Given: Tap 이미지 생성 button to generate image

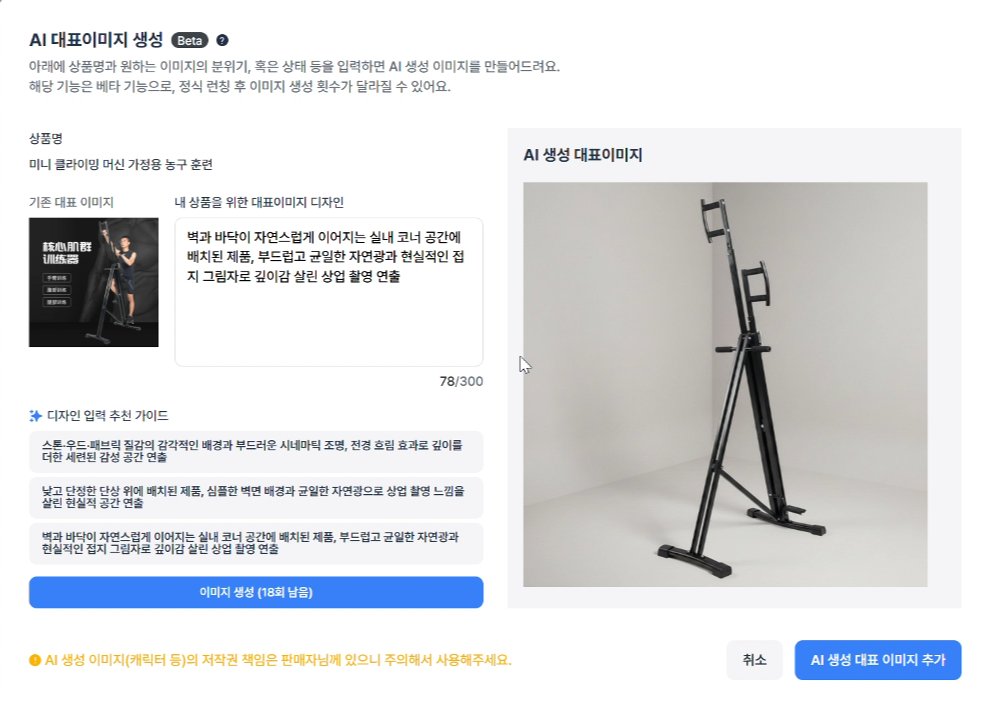Looking at the screenshot, I should pyautogui.click(x=256, y=592).
